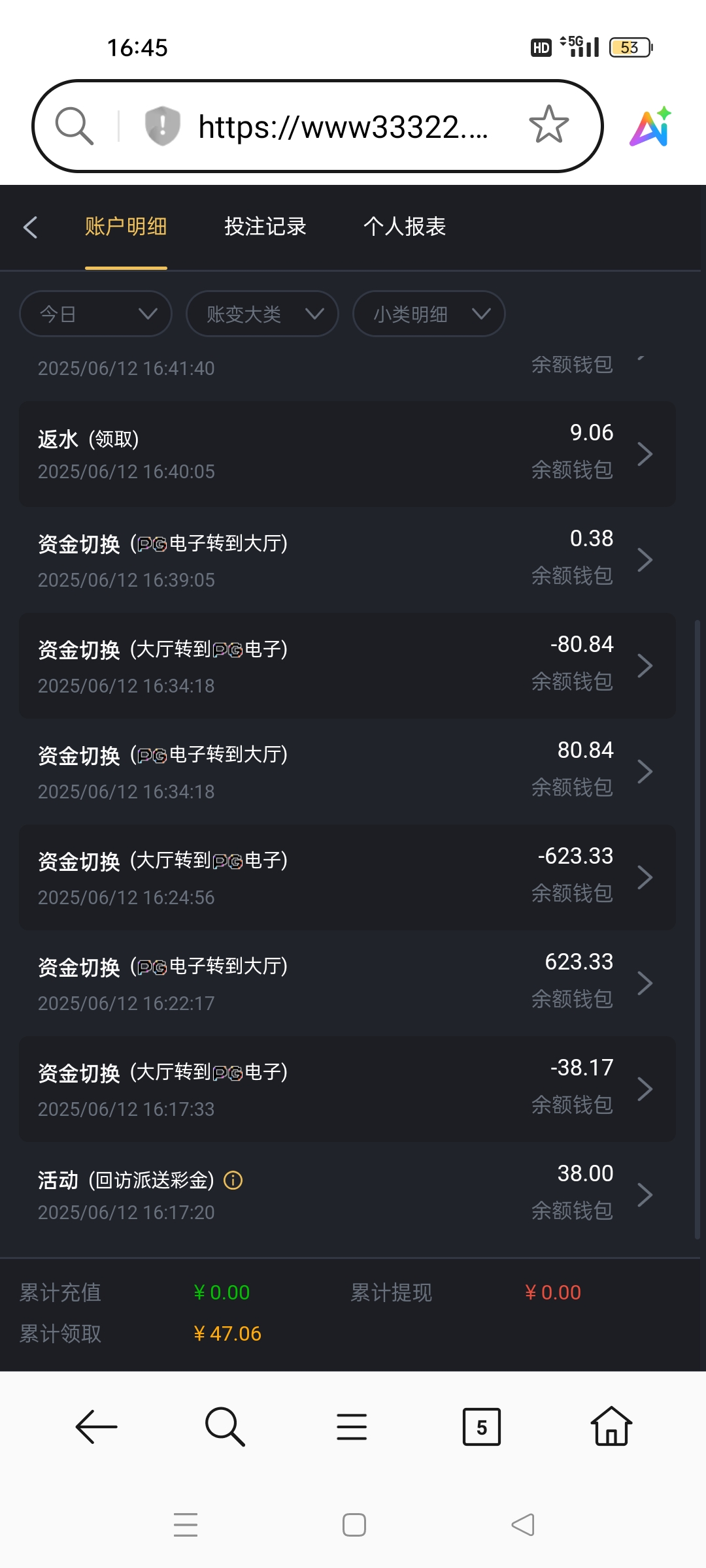
Task: Open the browser's AI assistant icon
Action: [x=650, y=126]
